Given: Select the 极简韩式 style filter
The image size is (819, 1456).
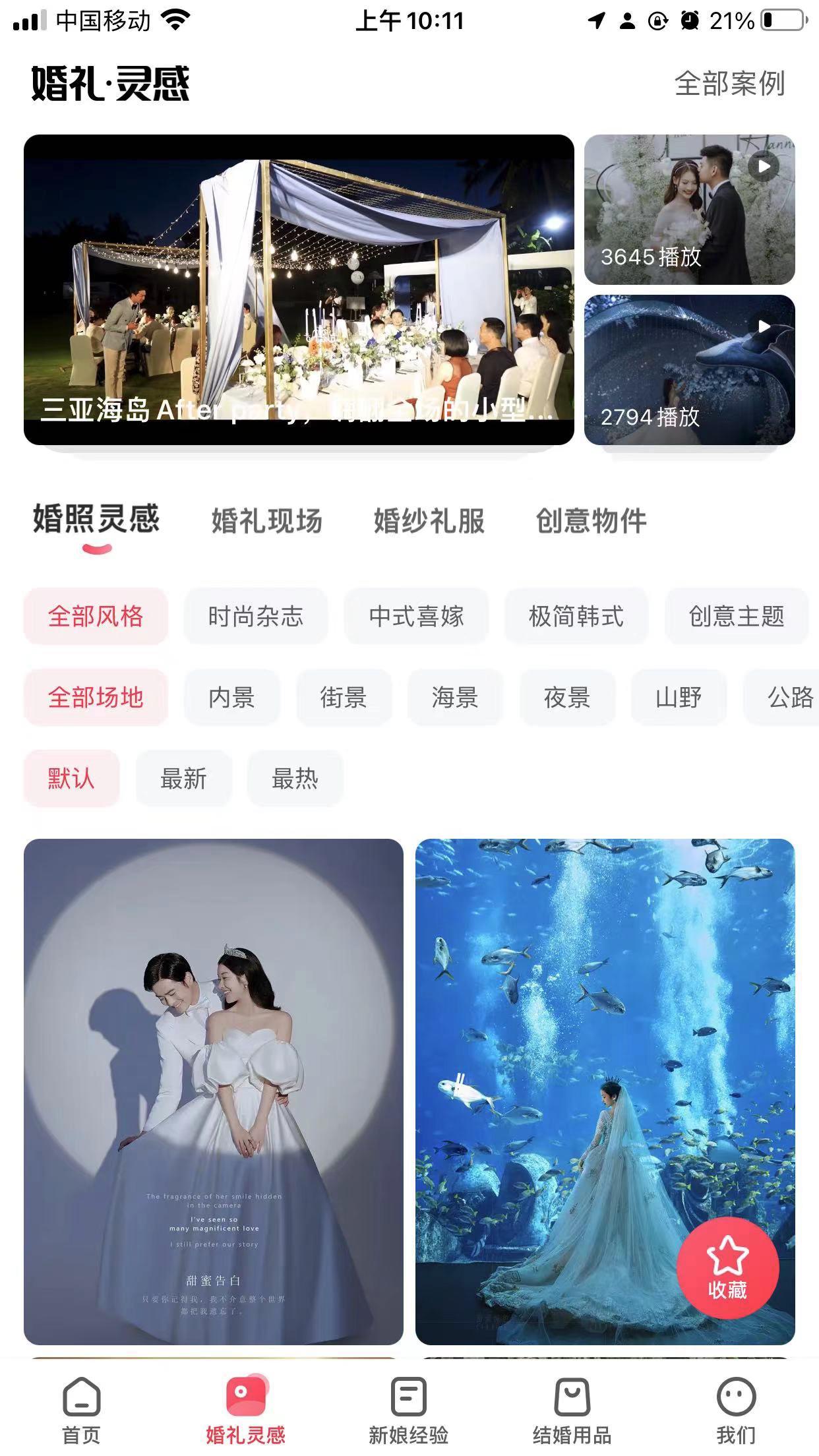Looking at the screenshot, I should click(x=576, y=616).
